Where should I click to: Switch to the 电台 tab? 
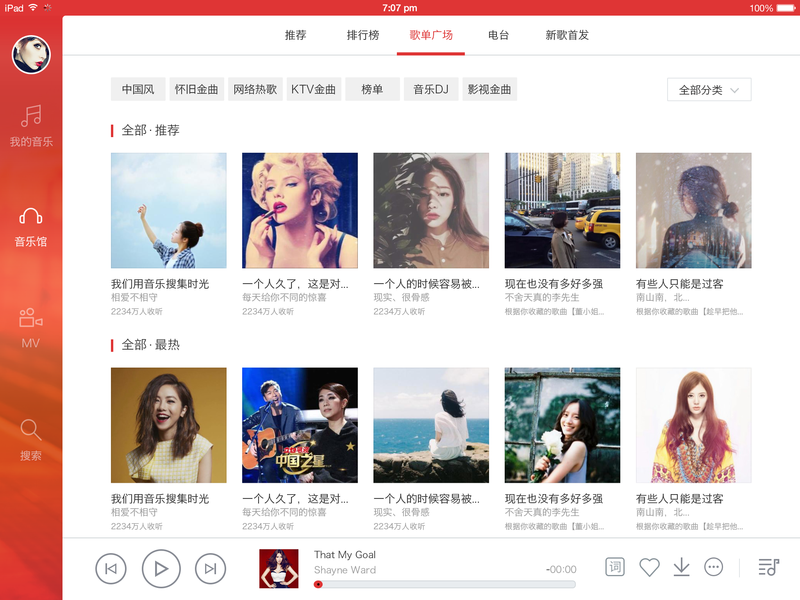(498, 35)
